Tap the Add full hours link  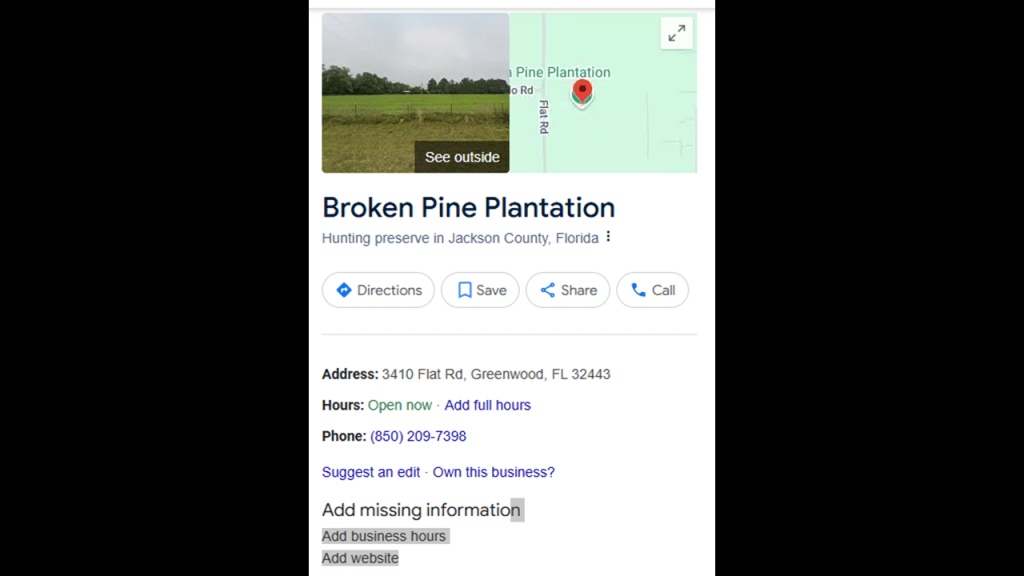487,405
